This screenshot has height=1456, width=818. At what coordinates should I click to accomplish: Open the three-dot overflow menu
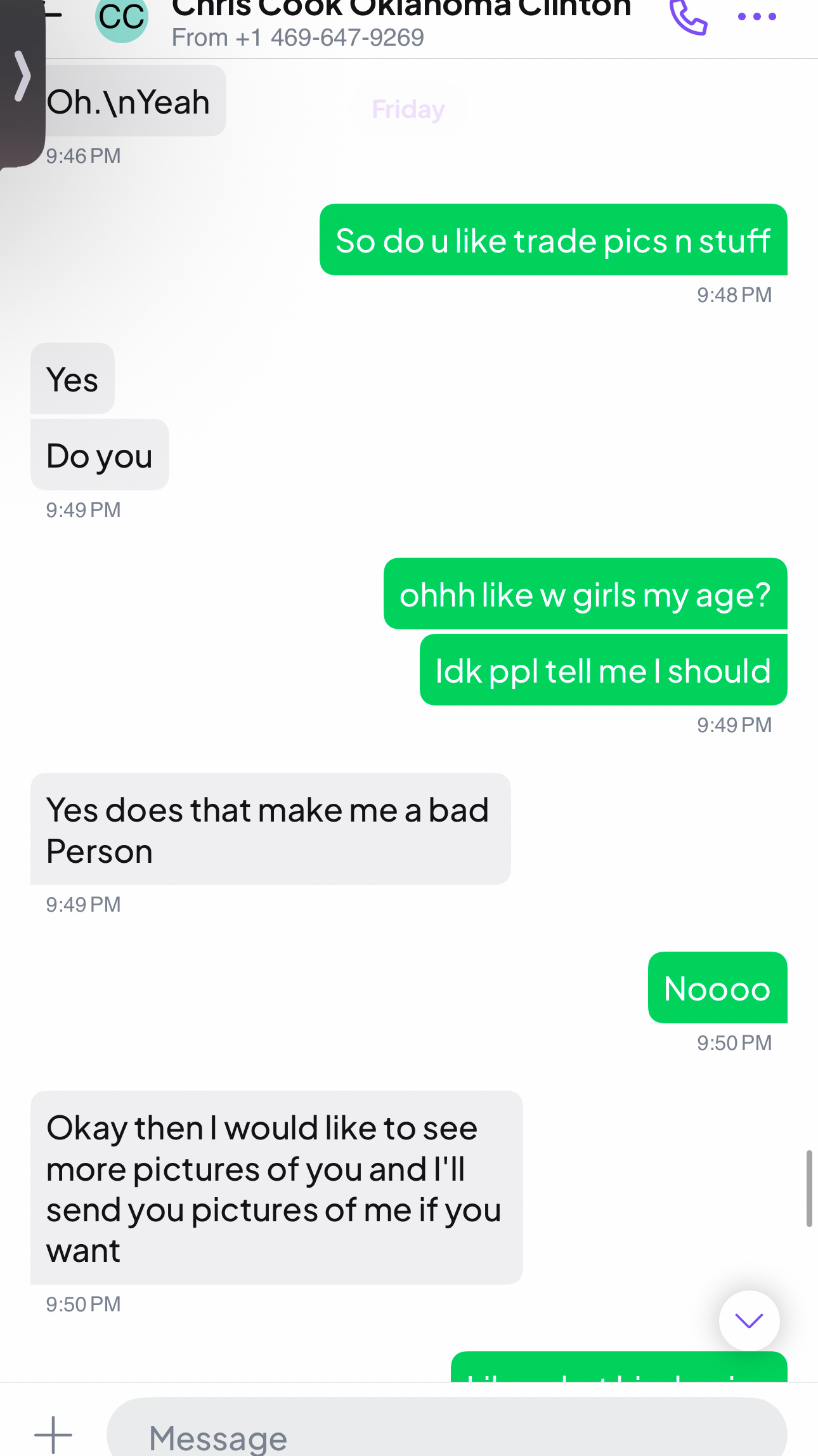pyautogui.click(x=756, y=17)
